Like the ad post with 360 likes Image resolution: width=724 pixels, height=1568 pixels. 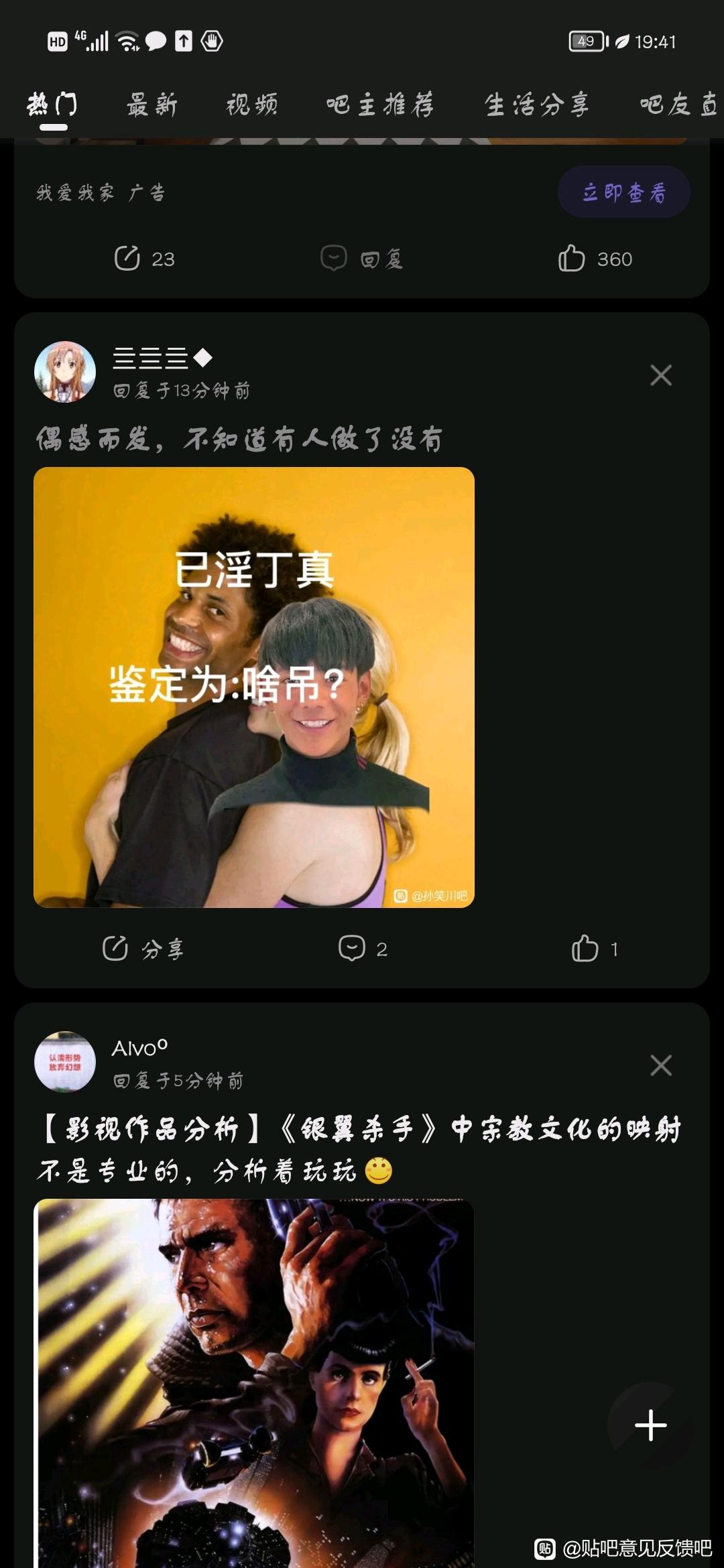pyautogui.click(x=595, y=259)
